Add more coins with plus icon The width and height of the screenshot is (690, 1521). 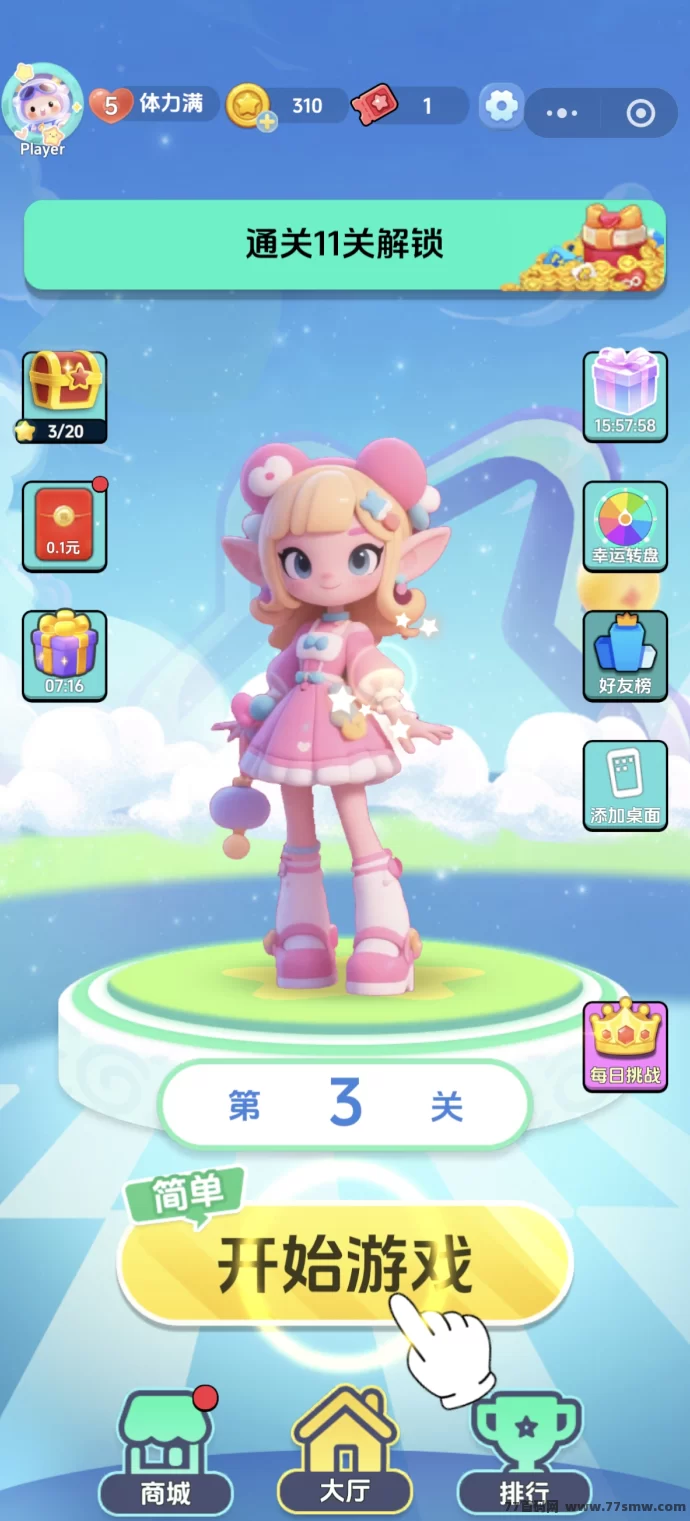pos(266,122)
